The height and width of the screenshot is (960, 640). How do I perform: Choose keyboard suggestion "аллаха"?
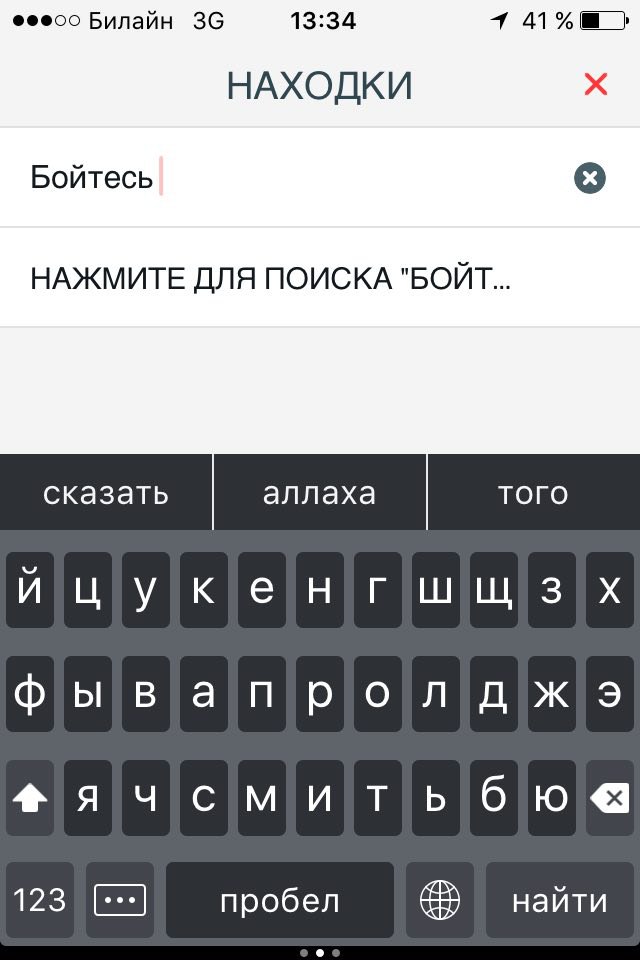pos(320,493)
